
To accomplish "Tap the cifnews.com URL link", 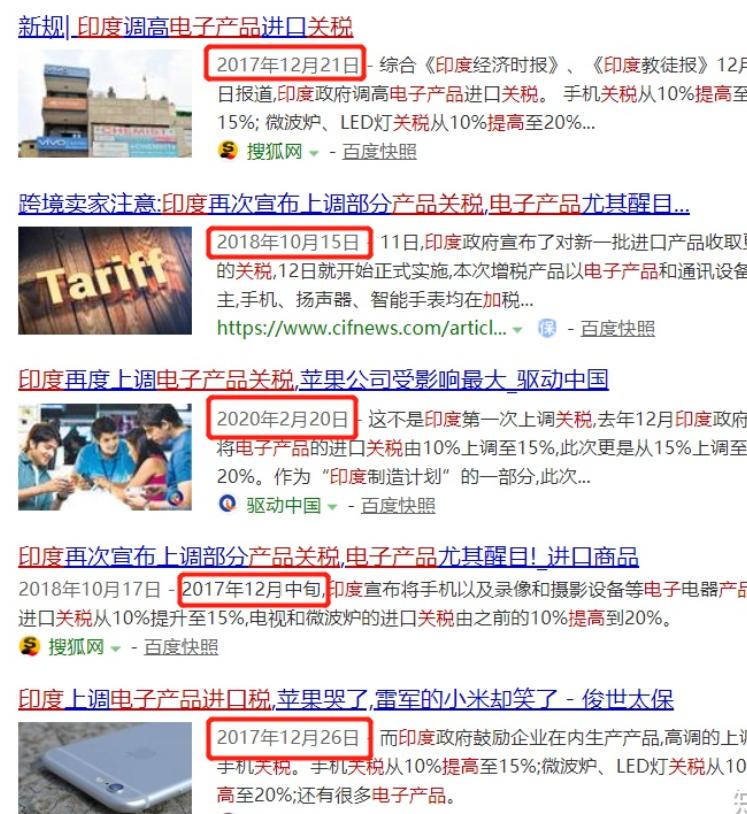I will click(x=361, y=328).
